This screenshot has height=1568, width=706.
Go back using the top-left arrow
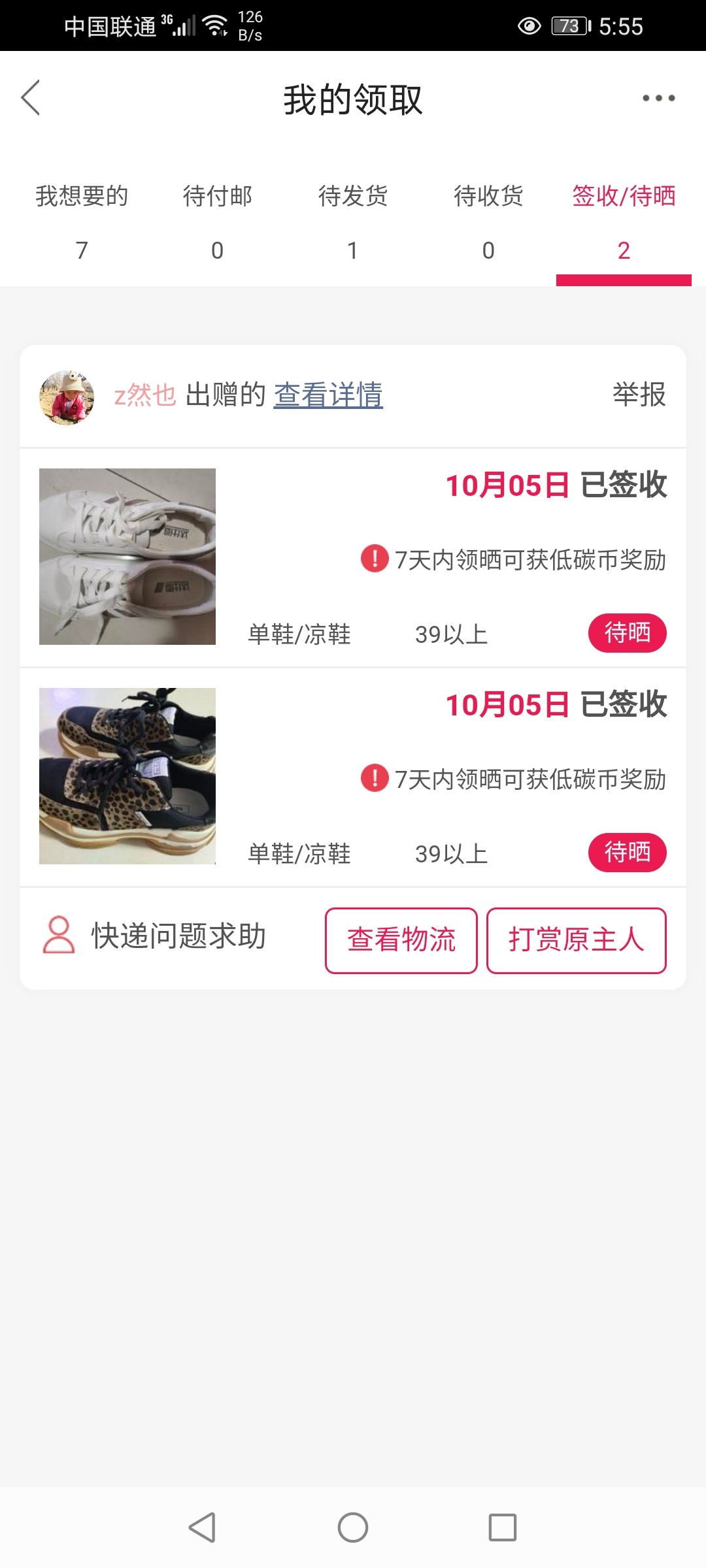31,98
